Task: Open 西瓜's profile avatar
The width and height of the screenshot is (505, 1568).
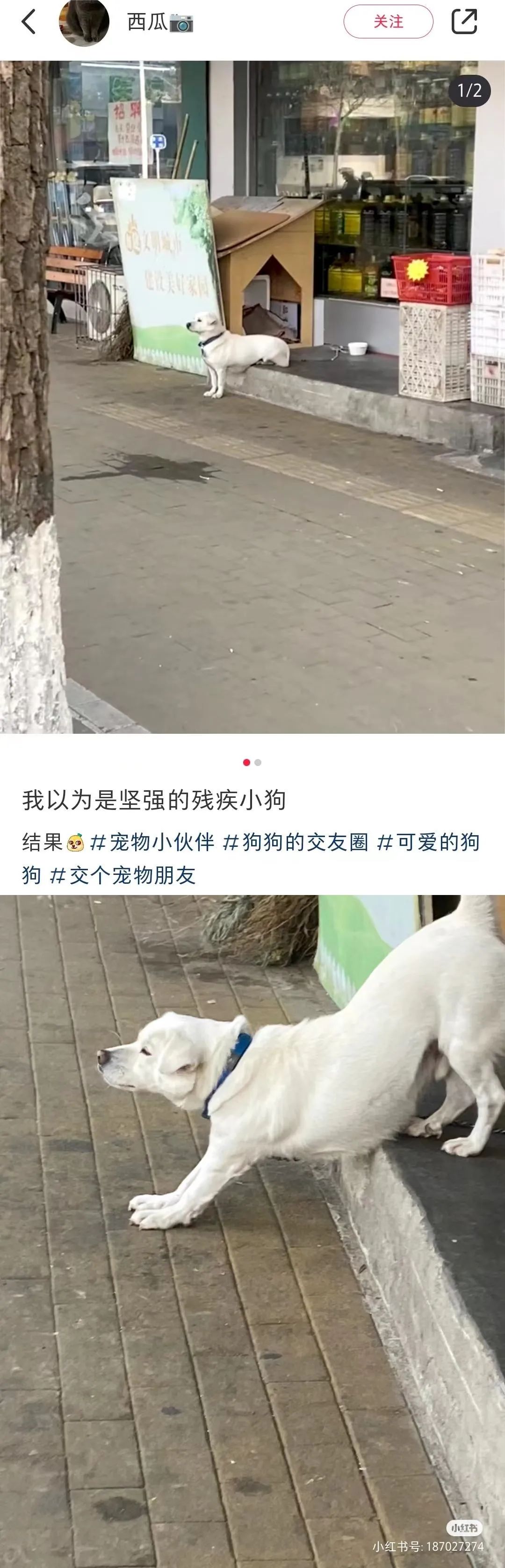Action: click(x=84, y=22)
